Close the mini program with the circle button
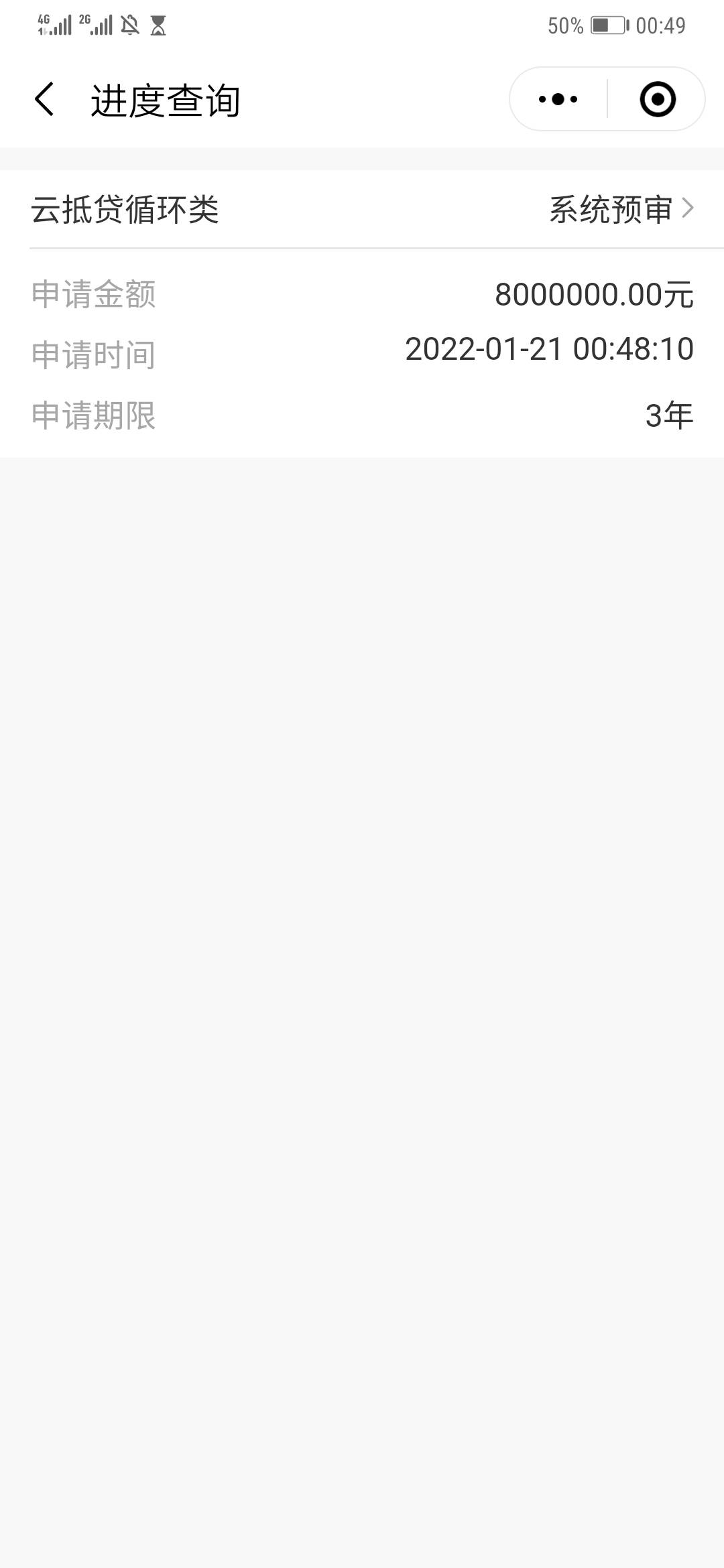Image resolution: width=724 pixels, height=1568 pixels. [x=658, y=99]
